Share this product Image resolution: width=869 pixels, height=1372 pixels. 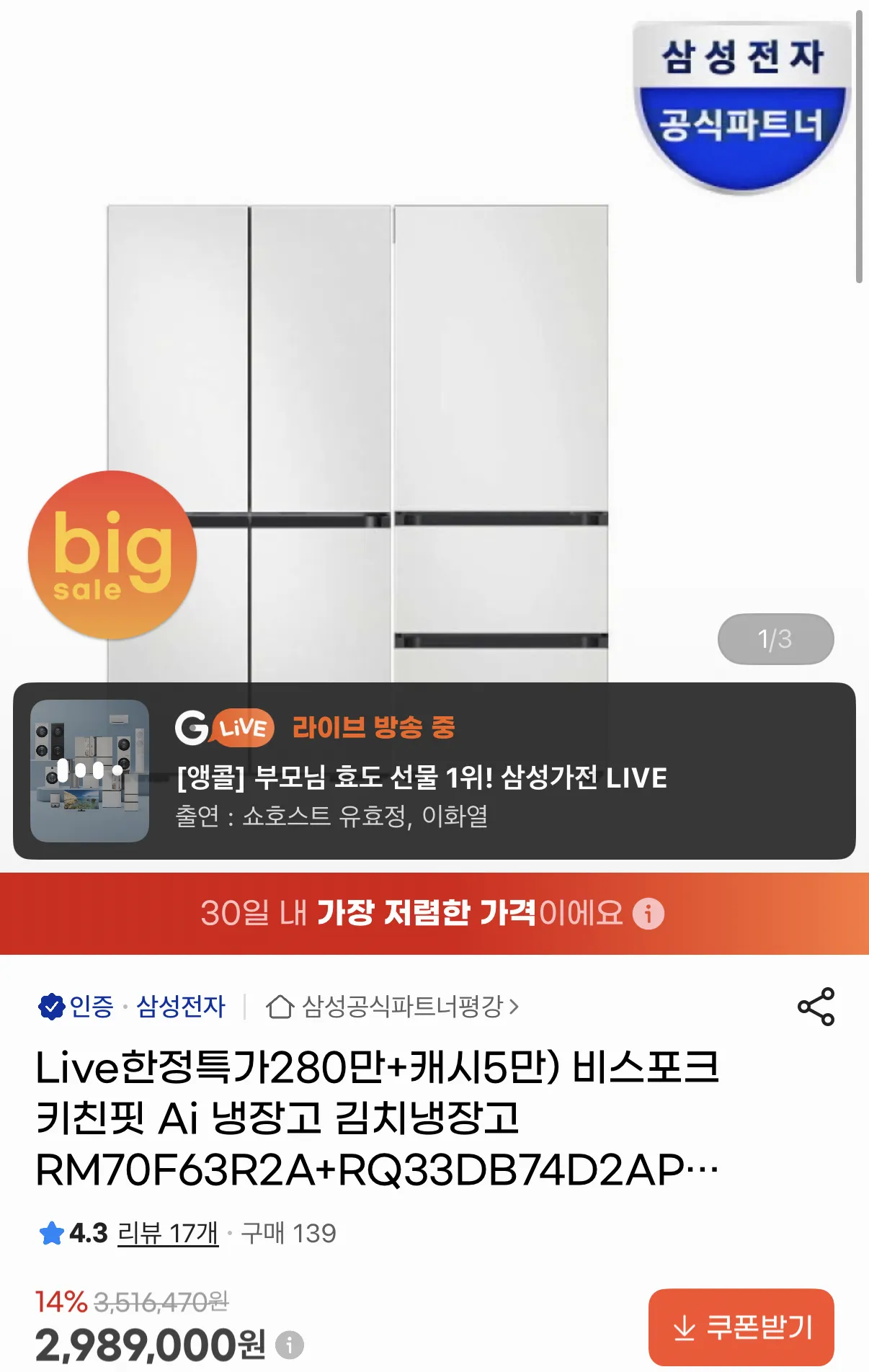click(816, 1006)
